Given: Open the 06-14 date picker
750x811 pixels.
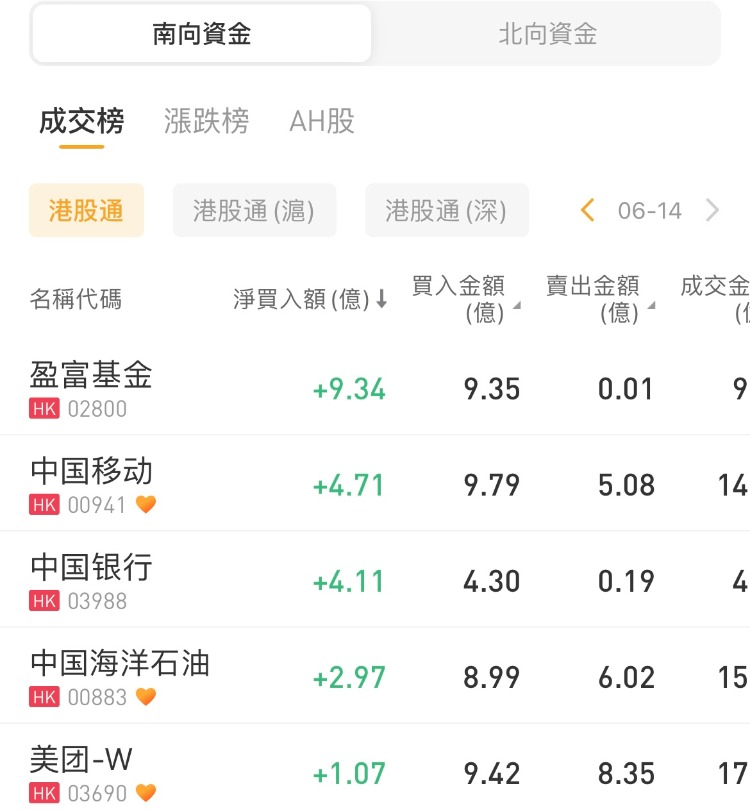Looking at the screenshot, I should (649, 210).
